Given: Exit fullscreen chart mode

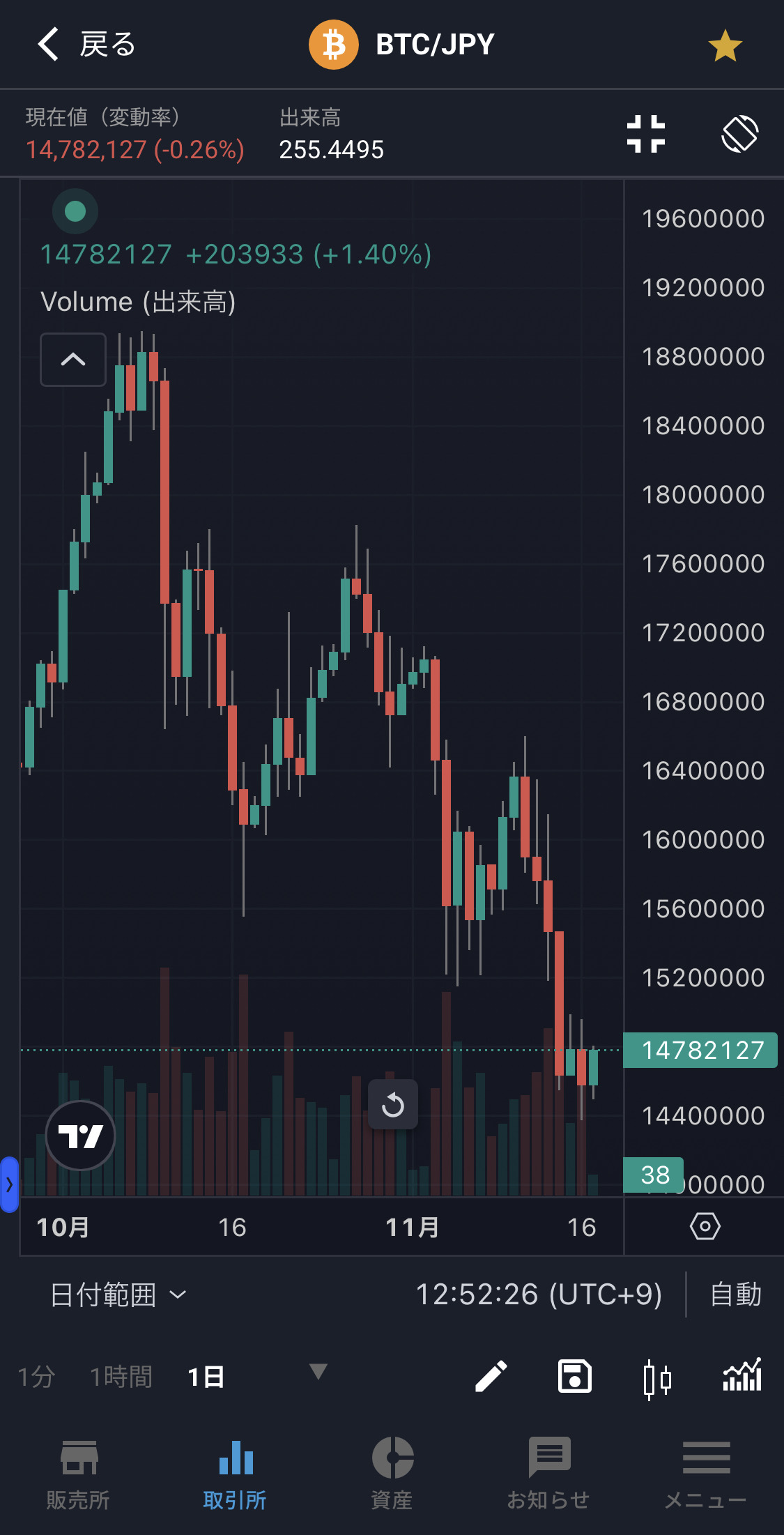Looking at the screenshot, I should 645,134.
